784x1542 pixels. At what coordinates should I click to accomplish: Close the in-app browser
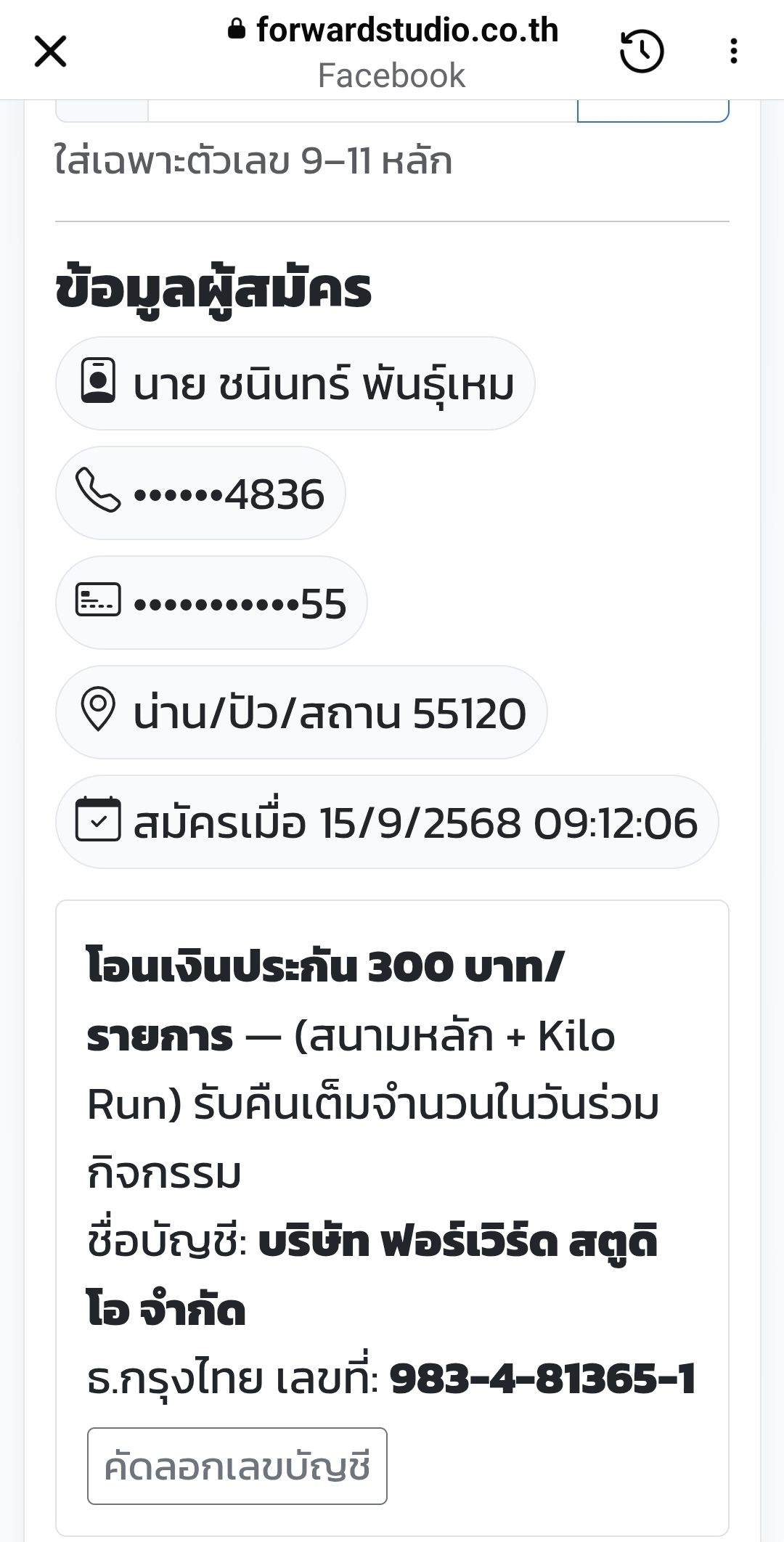[51, 52]
